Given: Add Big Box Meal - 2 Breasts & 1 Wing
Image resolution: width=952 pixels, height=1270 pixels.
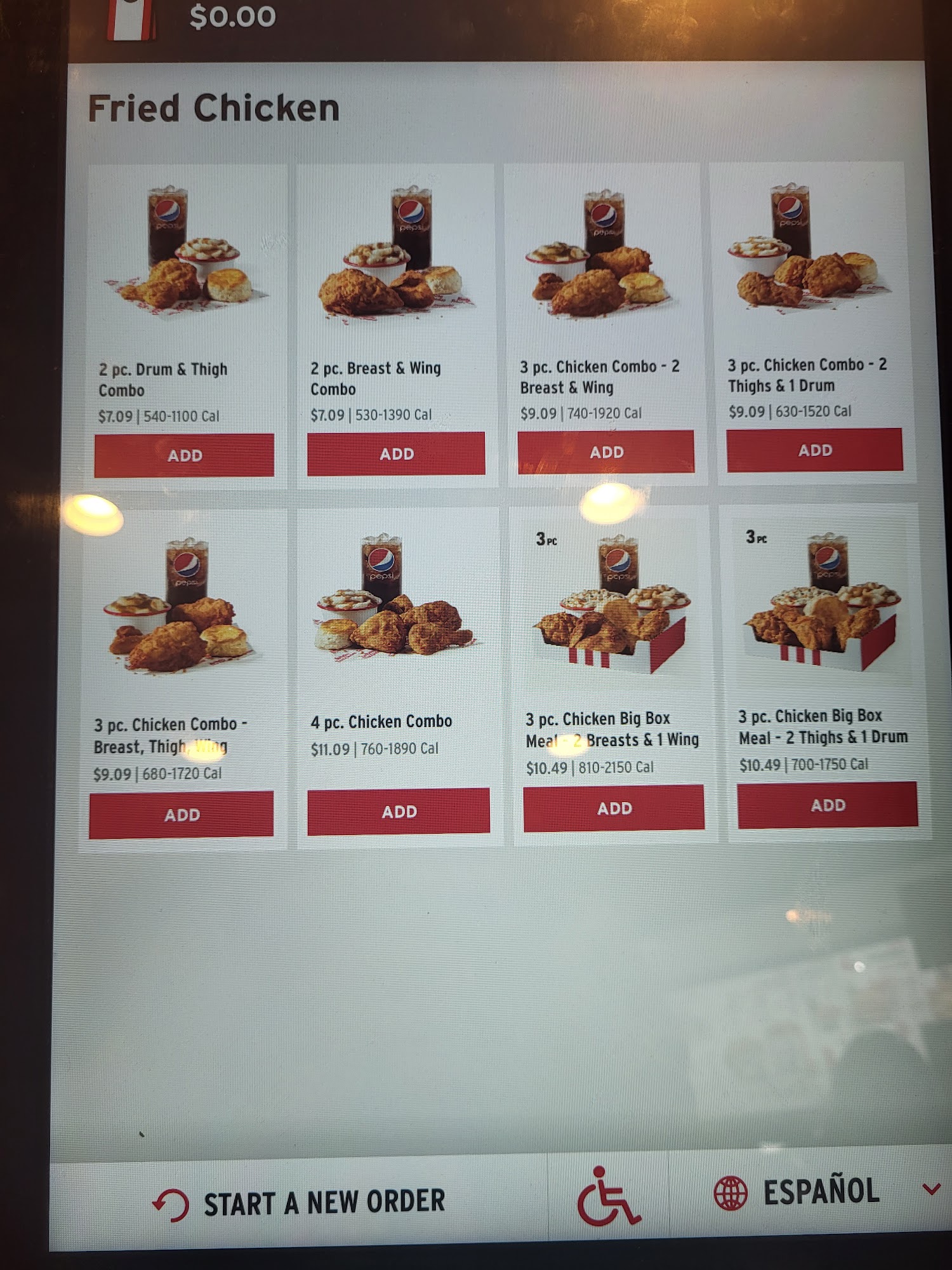Looking at the screenshot, I should (614, 808).
